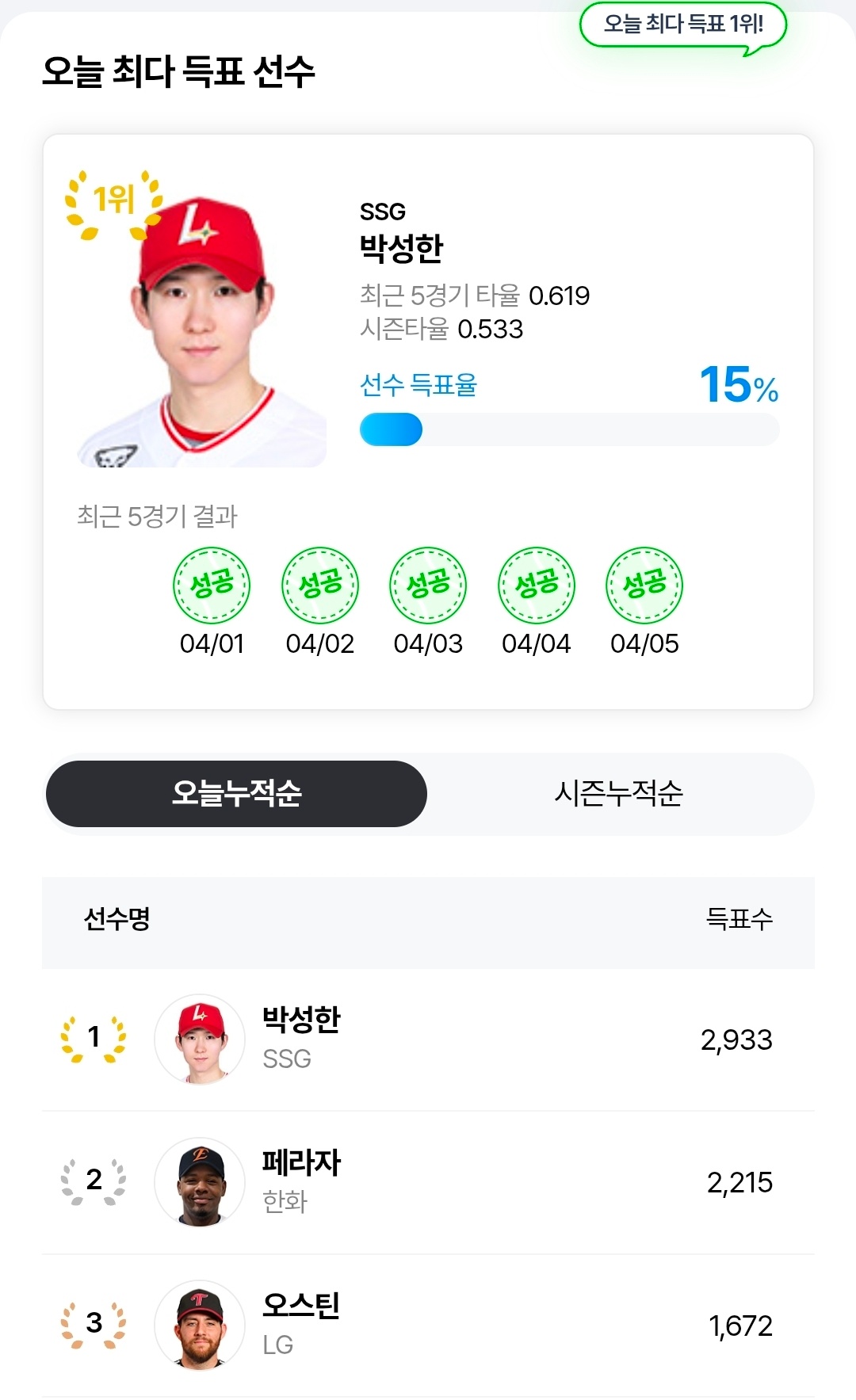Open 페라자 row in the ranking list

428,1181
